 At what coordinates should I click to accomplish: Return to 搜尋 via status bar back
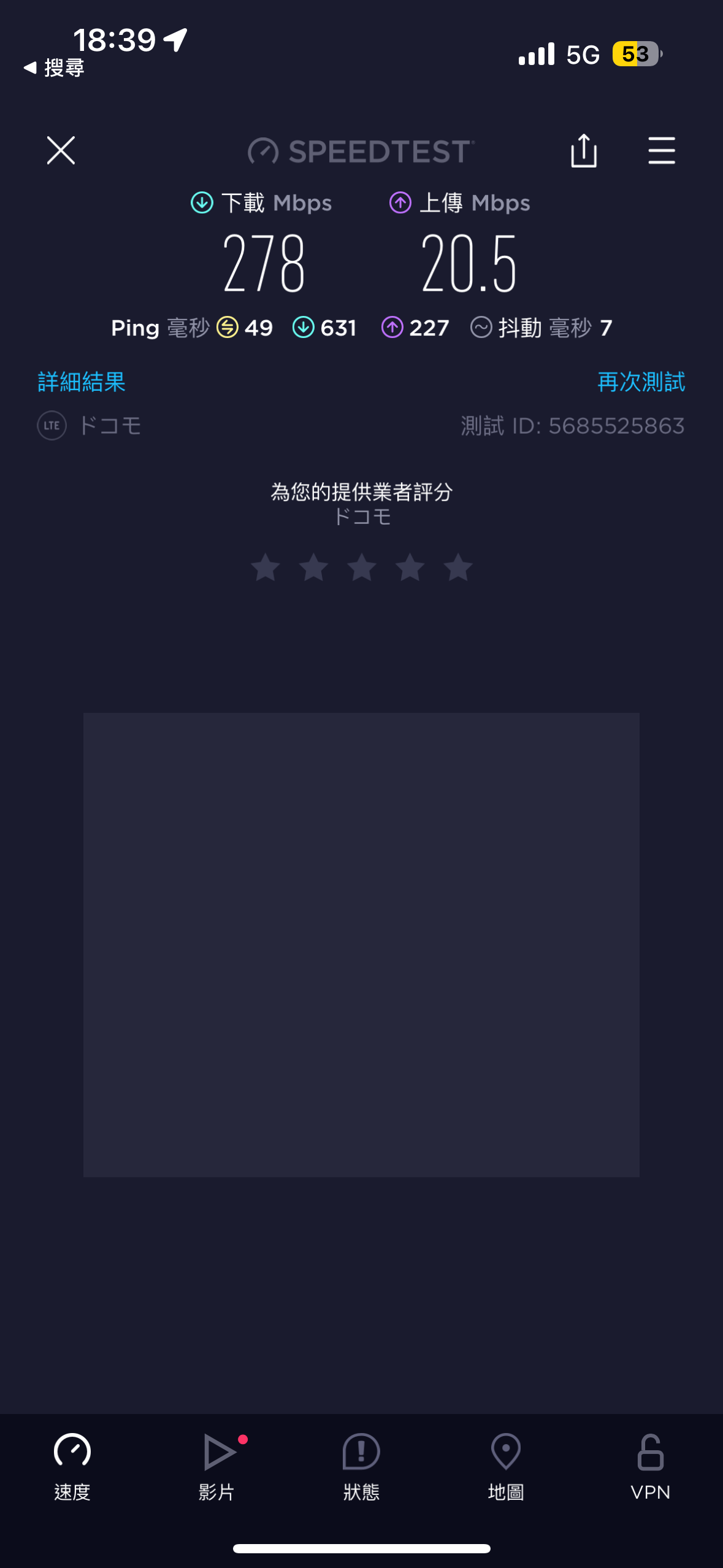pyautogui.click(x=54, y=67)
